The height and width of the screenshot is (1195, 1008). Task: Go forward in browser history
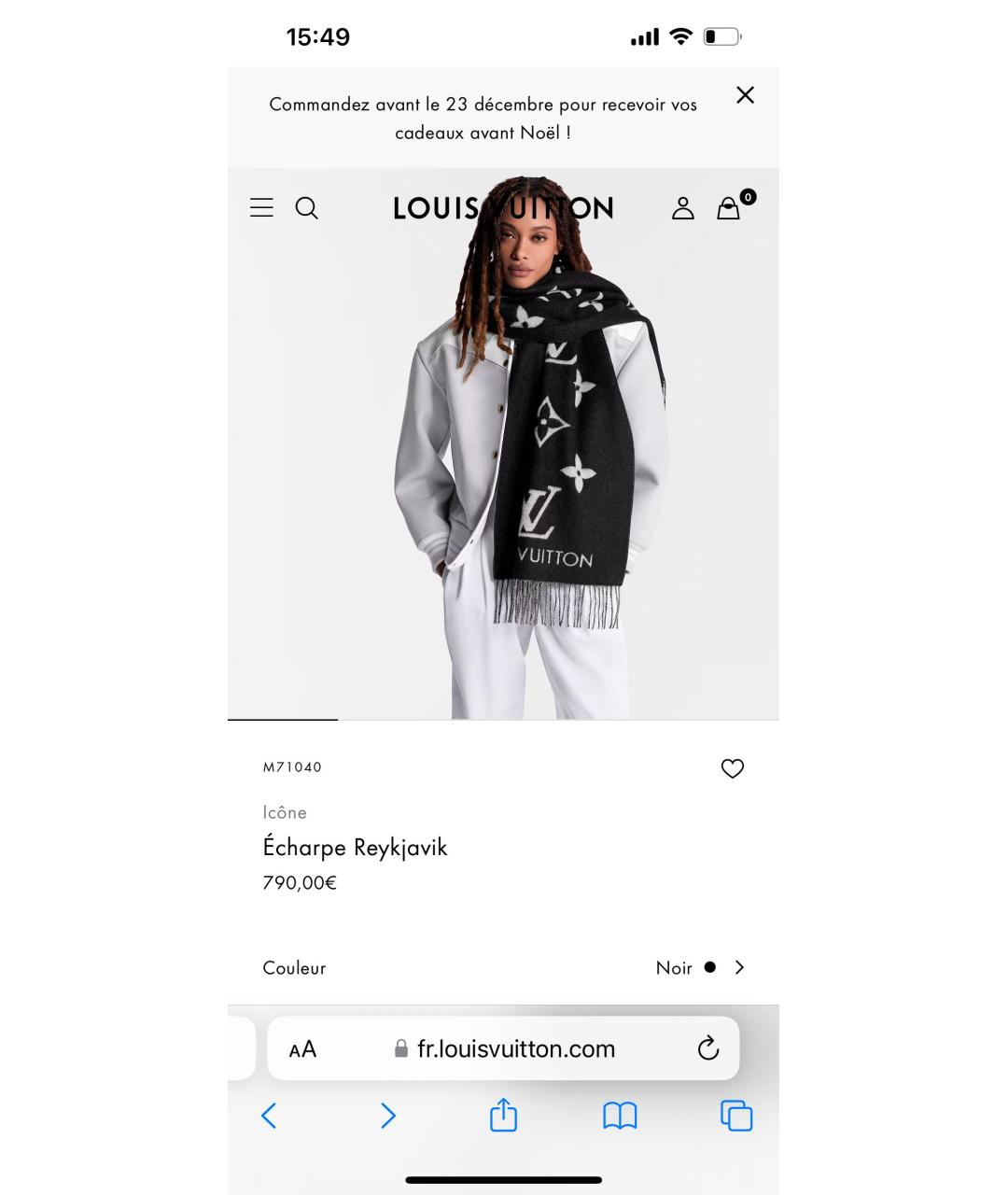coord(388,1116)
